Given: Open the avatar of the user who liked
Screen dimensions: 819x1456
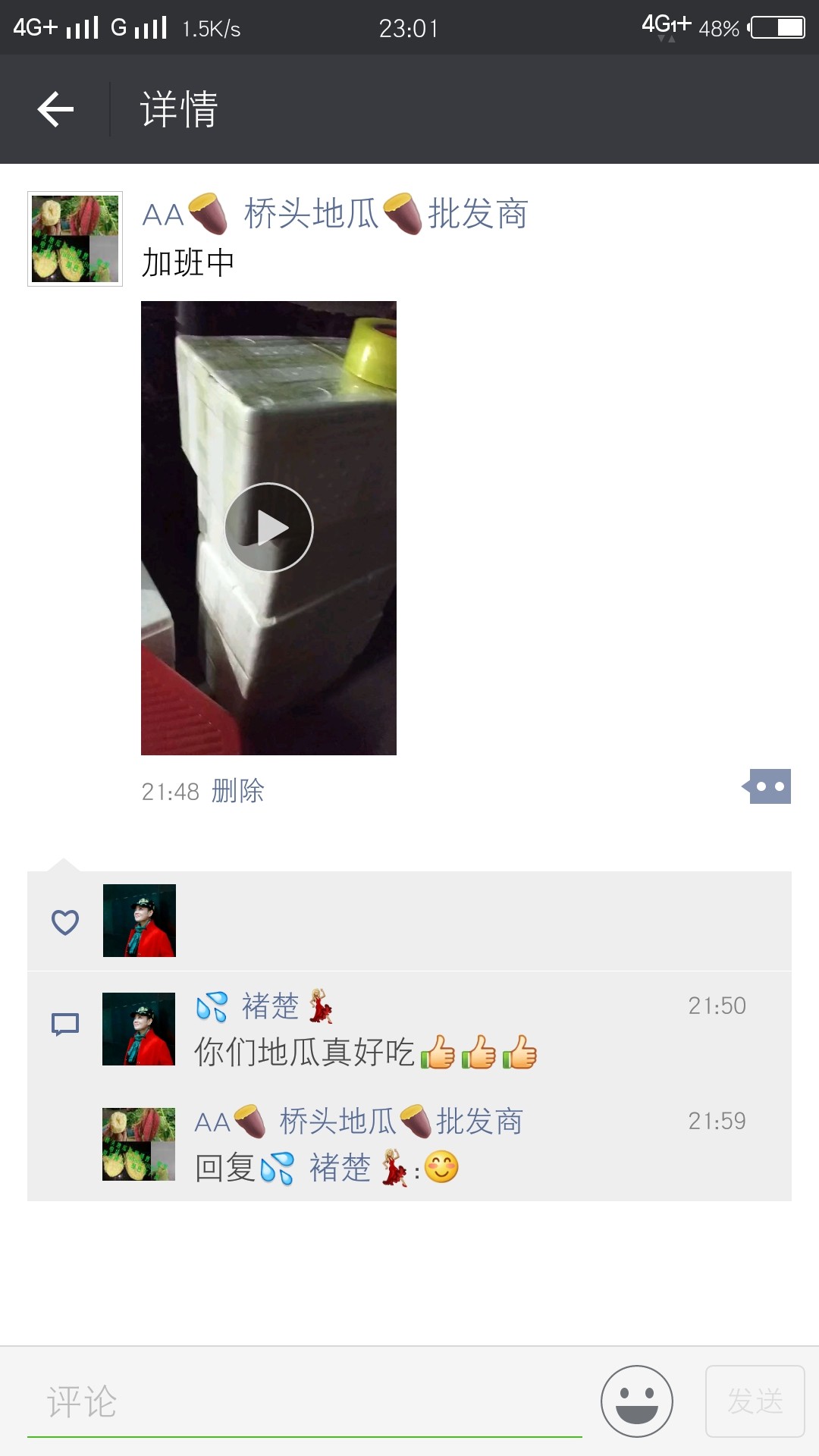Looking at the screenshot, I should point(140,921).
